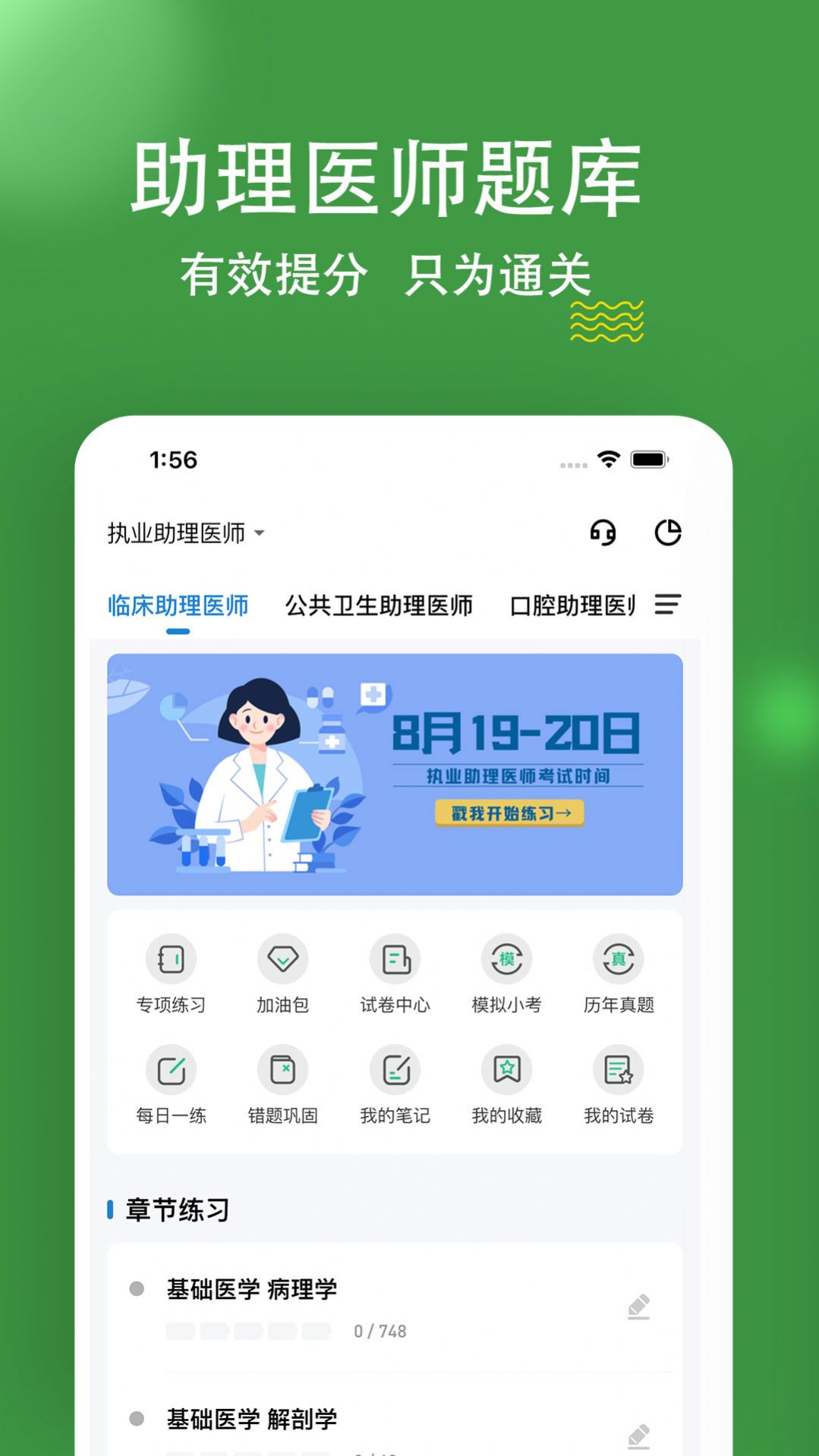Select the 加油包 icon

(x=284, y=973)
